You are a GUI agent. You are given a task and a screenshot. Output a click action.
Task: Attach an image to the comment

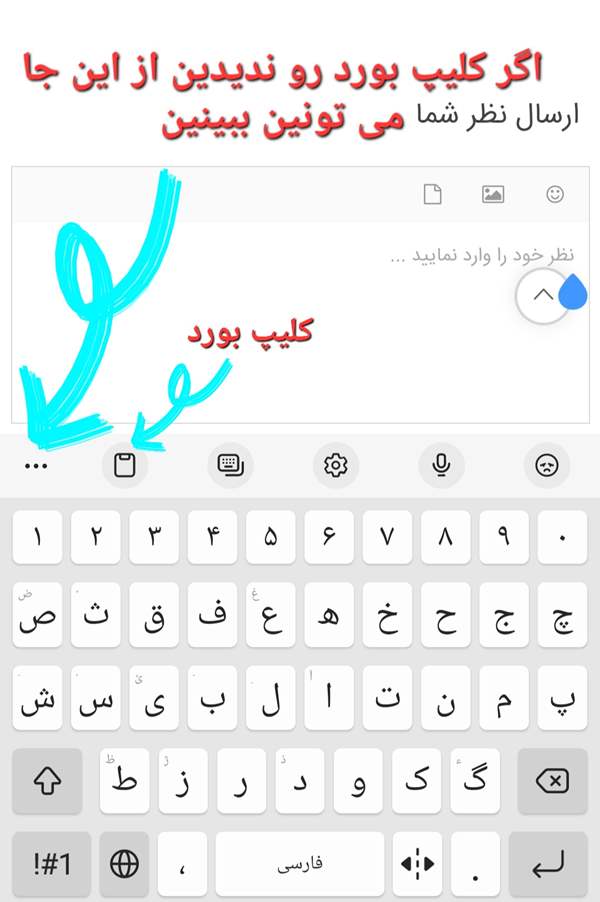pyautogui.click(x=493, y=194)
